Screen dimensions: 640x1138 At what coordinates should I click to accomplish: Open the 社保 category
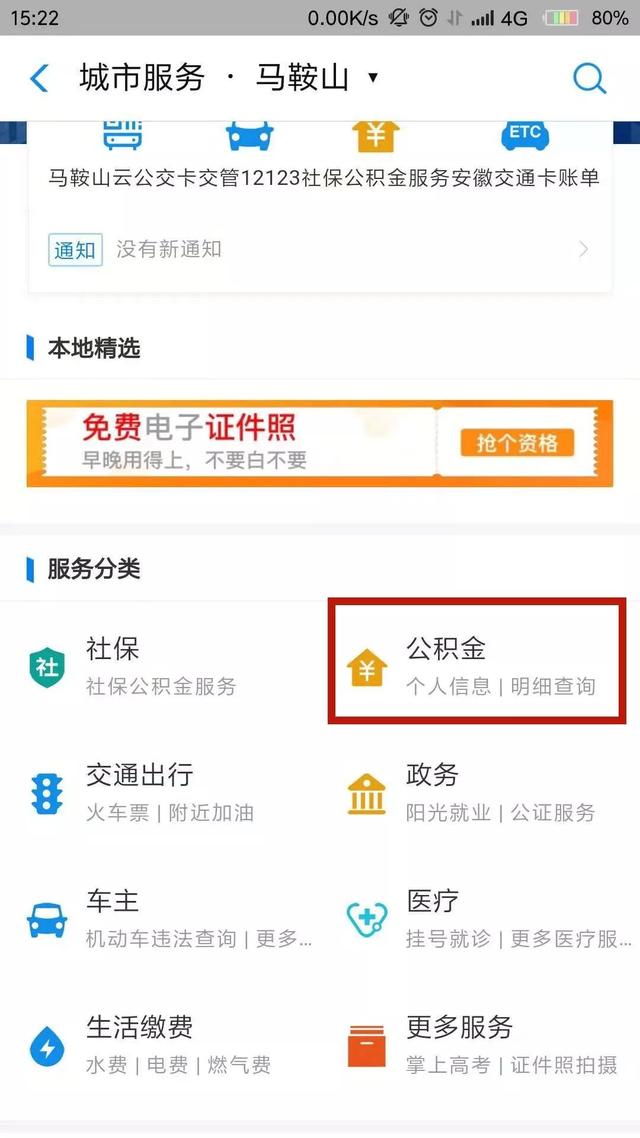pos(160,666)
